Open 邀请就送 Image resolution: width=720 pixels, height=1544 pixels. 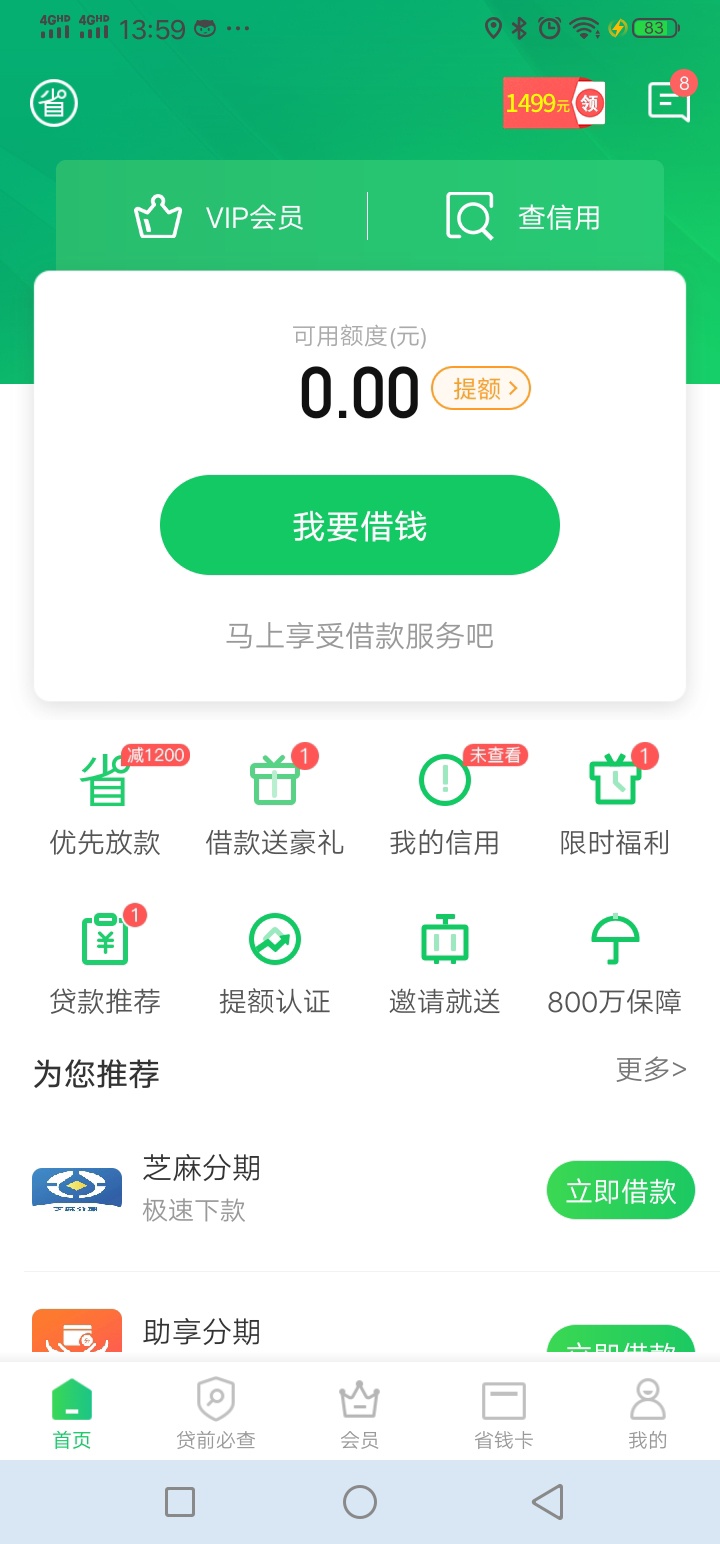[x=445, y=960]
